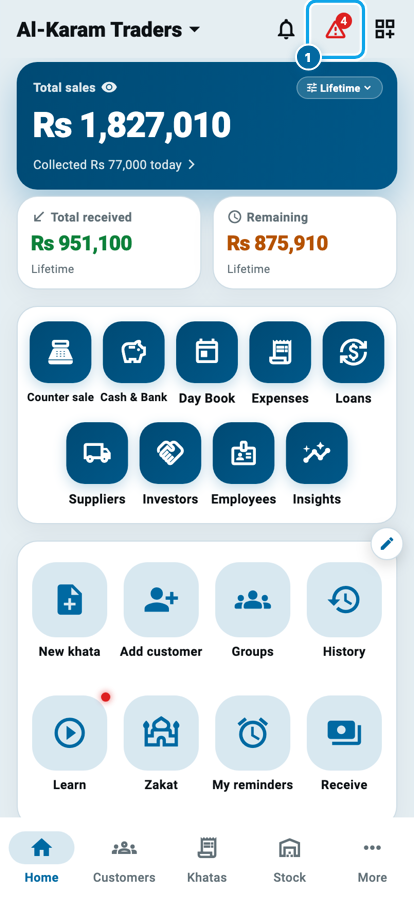
Task: Hide total sales with the eye icon
Action: click(x=109, y=87)
